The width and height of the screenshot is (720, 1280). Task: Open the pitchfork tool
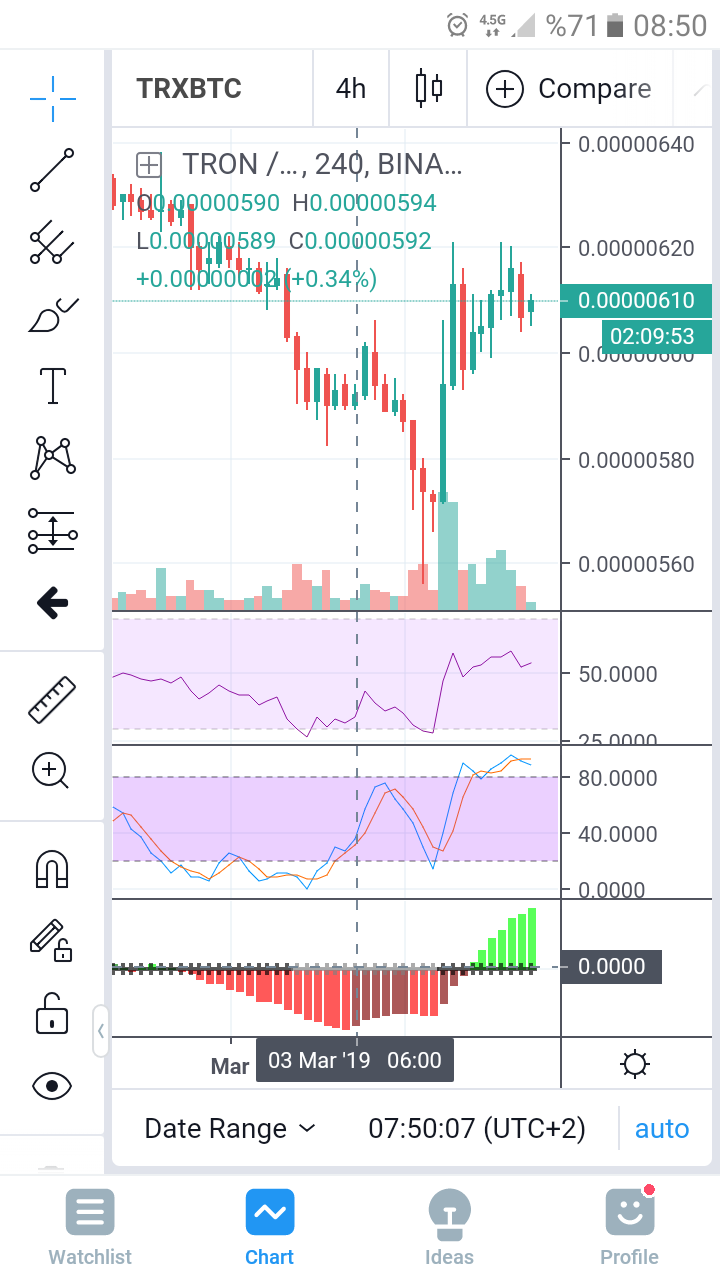point(52,242)
